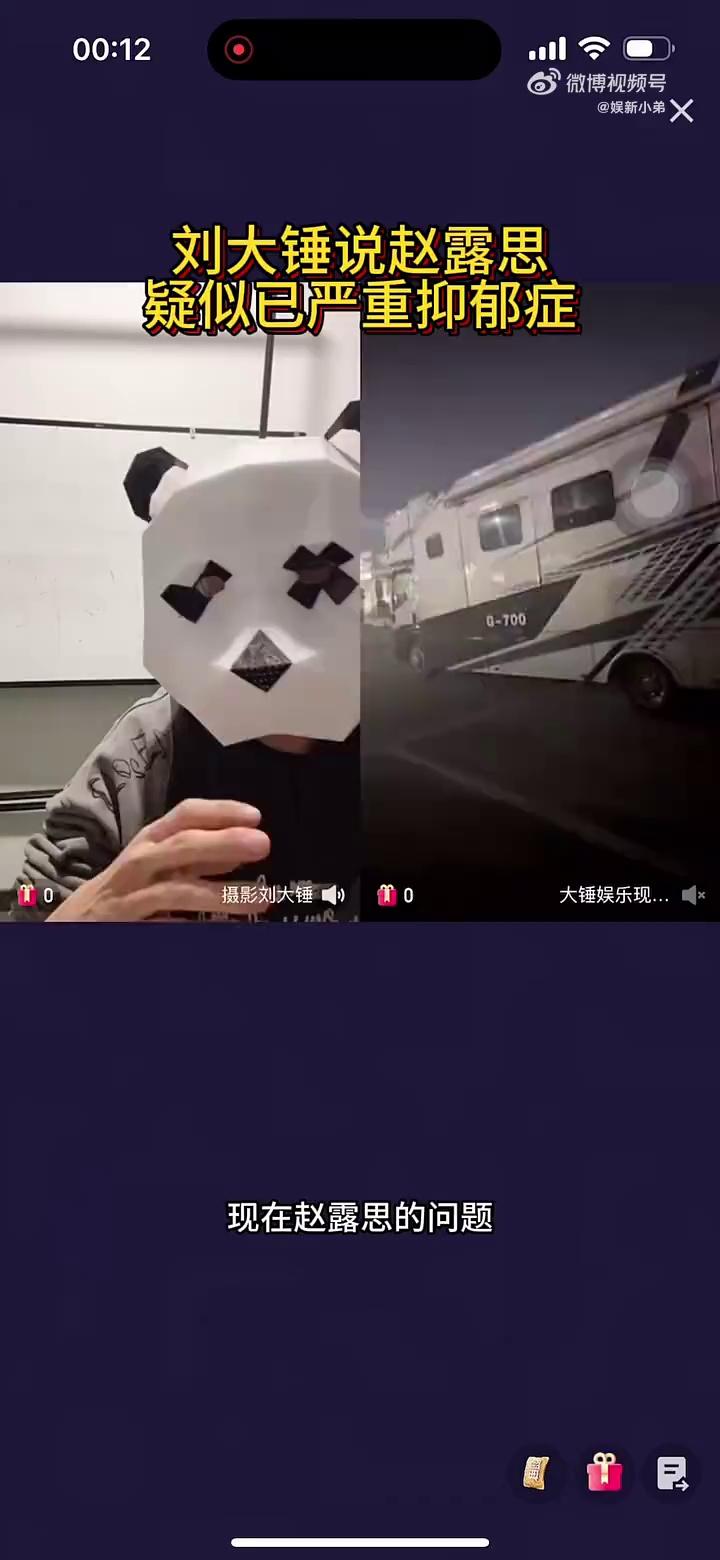Send a gift from the bottom gift box

[604, 1472]
